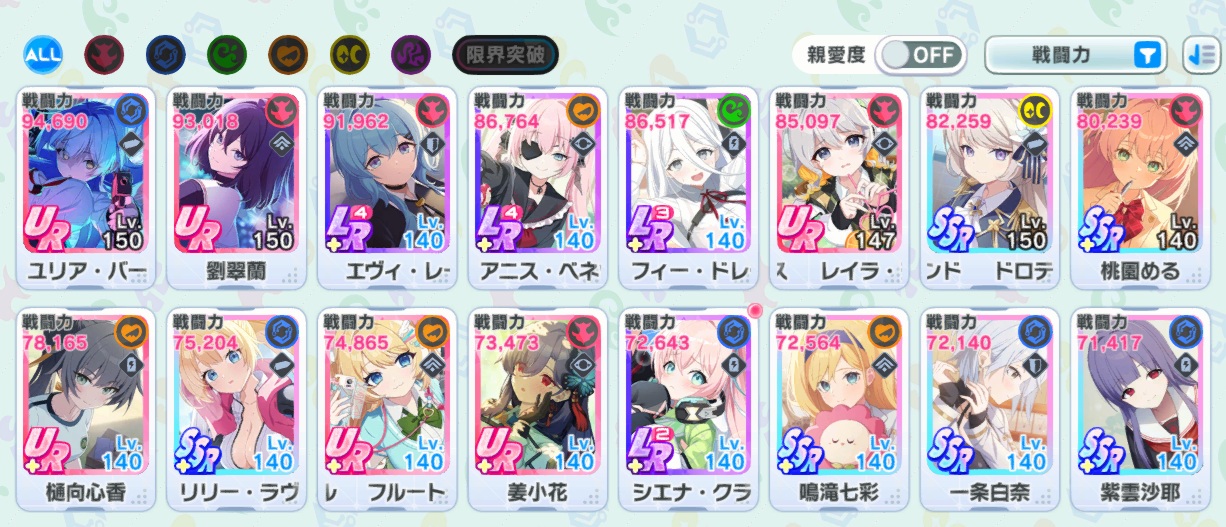
Task: Filter by red attribute icon
Action: [104, 53]
